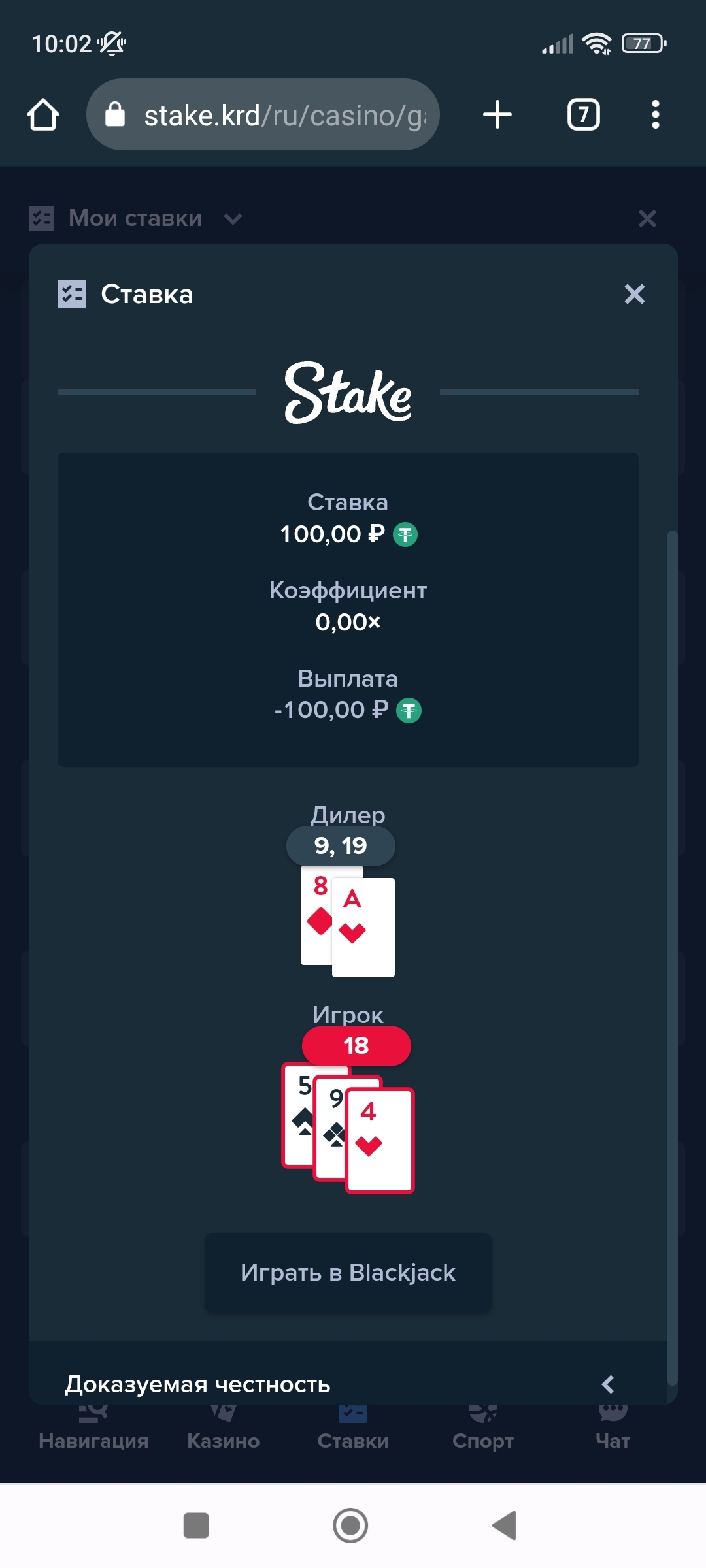Screen dimensions: 706x1568
Task: Close the Ставка bet details dialog
Action: click(634, 294)
